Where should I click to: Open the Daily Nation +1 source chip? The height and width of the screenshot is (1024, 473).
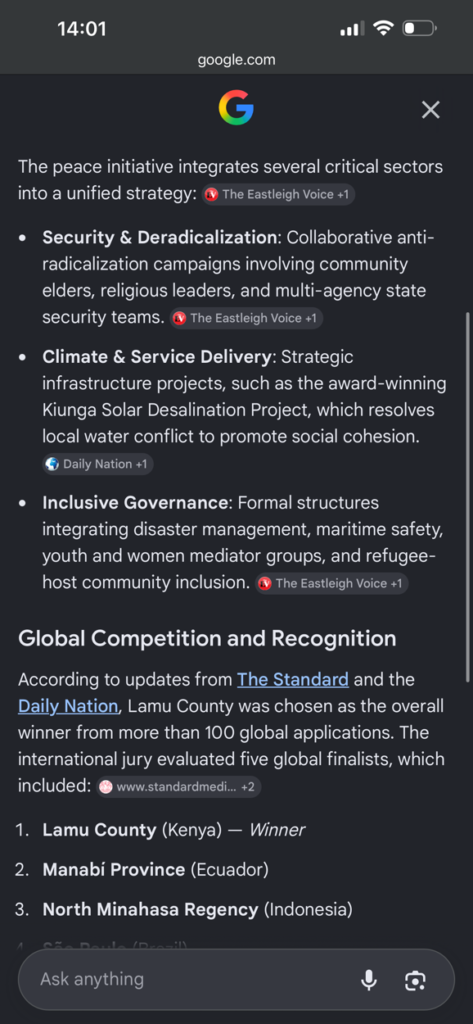tap(98, 464)
